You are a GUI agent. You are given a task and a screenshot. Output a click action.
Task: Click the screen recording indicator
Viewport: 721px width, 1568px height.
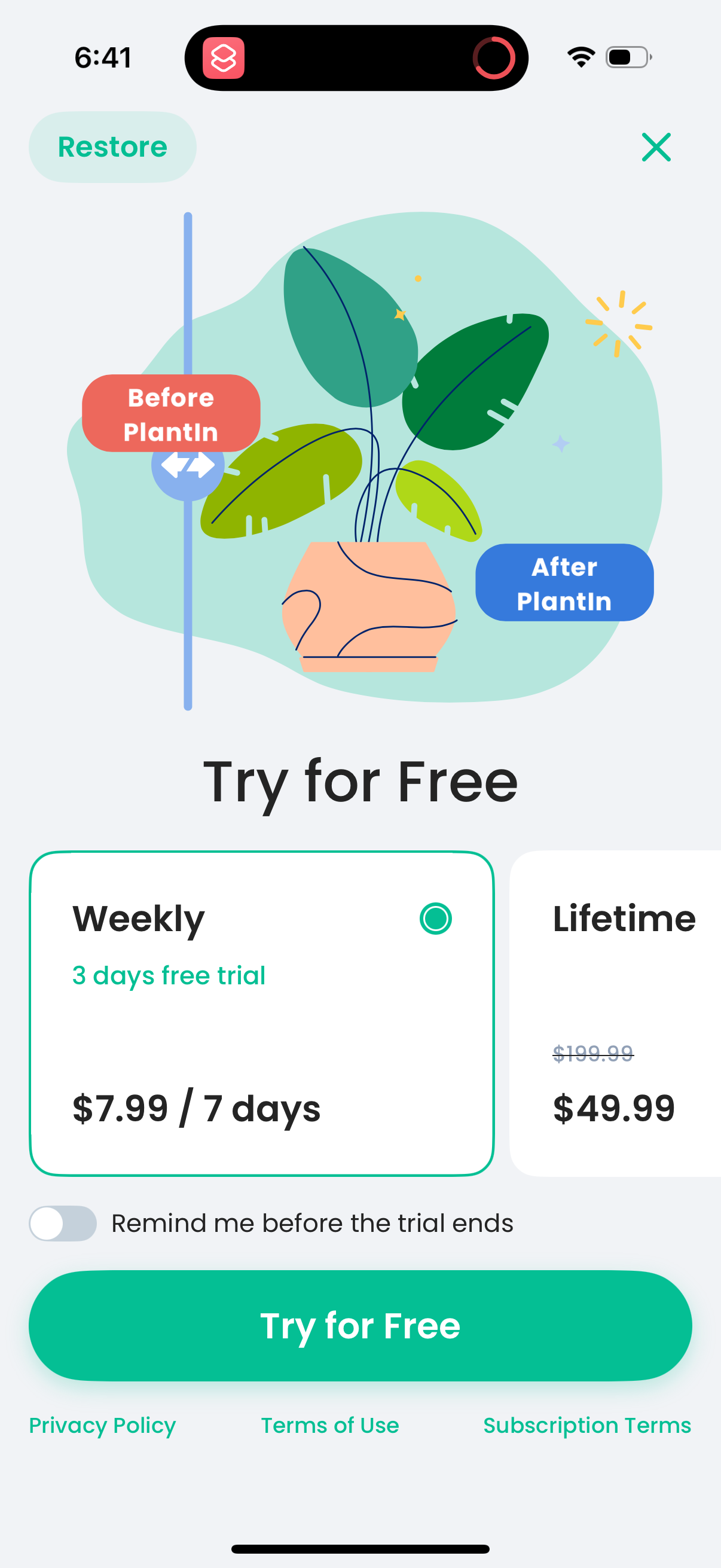[494, 59]
